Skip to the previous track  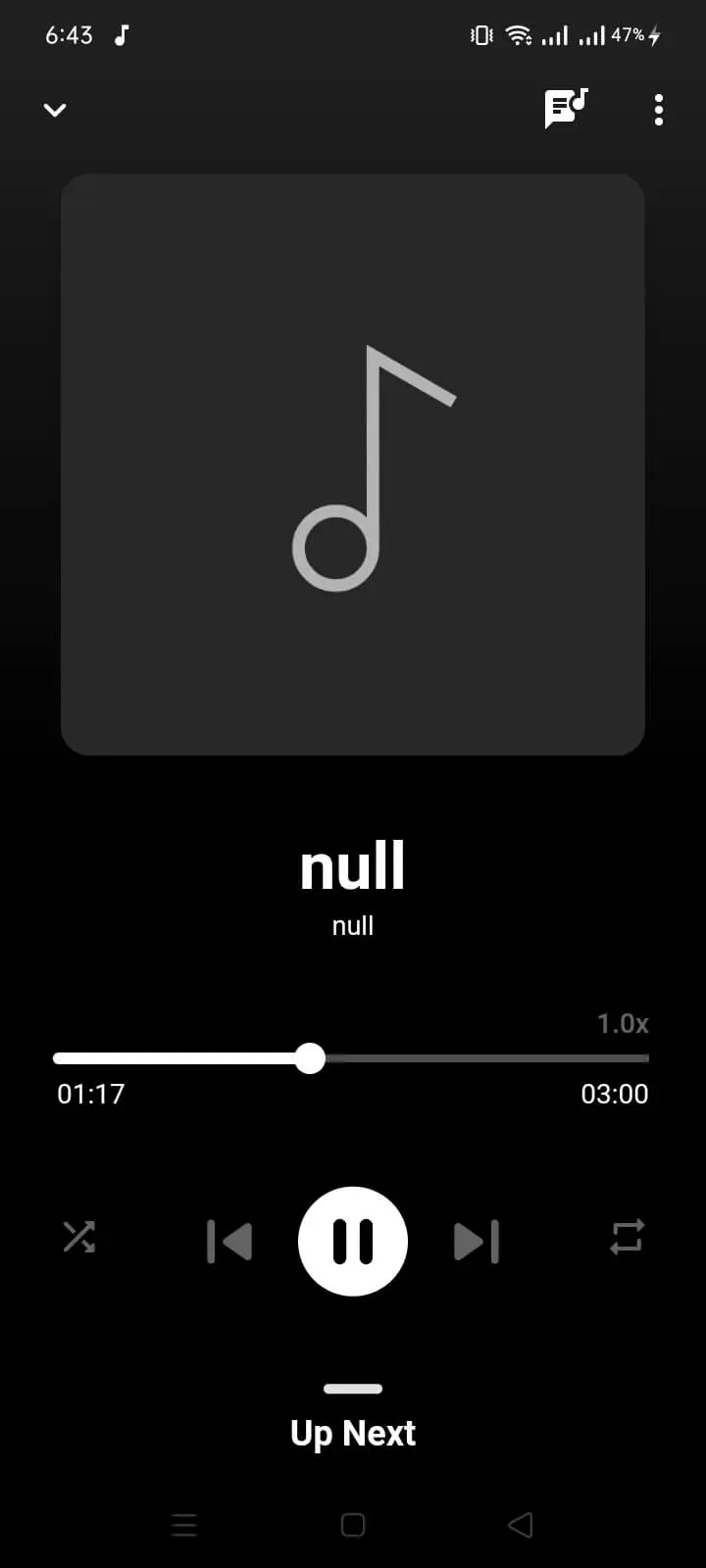pyautogui.click(x=229, y=1242)
